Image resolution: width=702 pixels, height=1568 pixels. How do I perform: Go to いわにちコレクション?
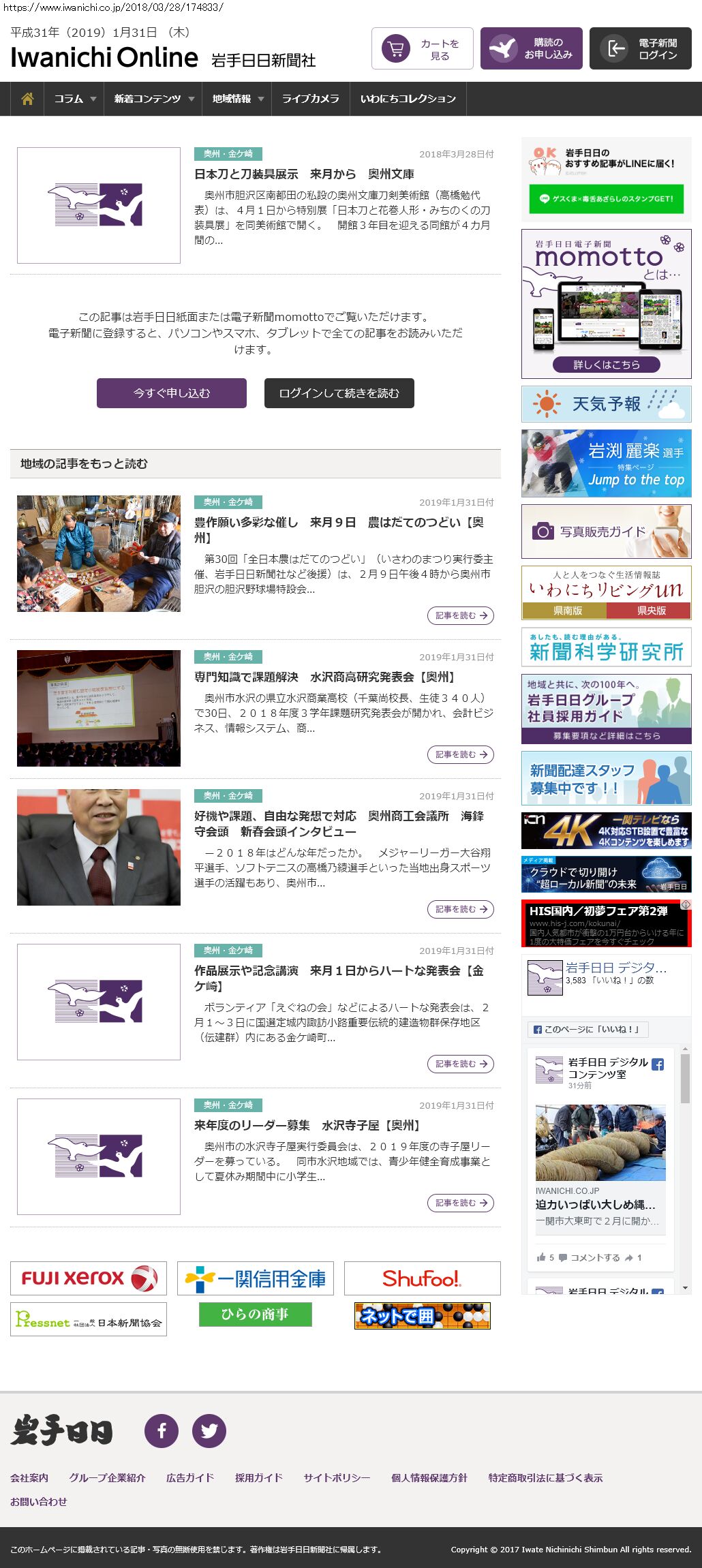tap(408, 99)
